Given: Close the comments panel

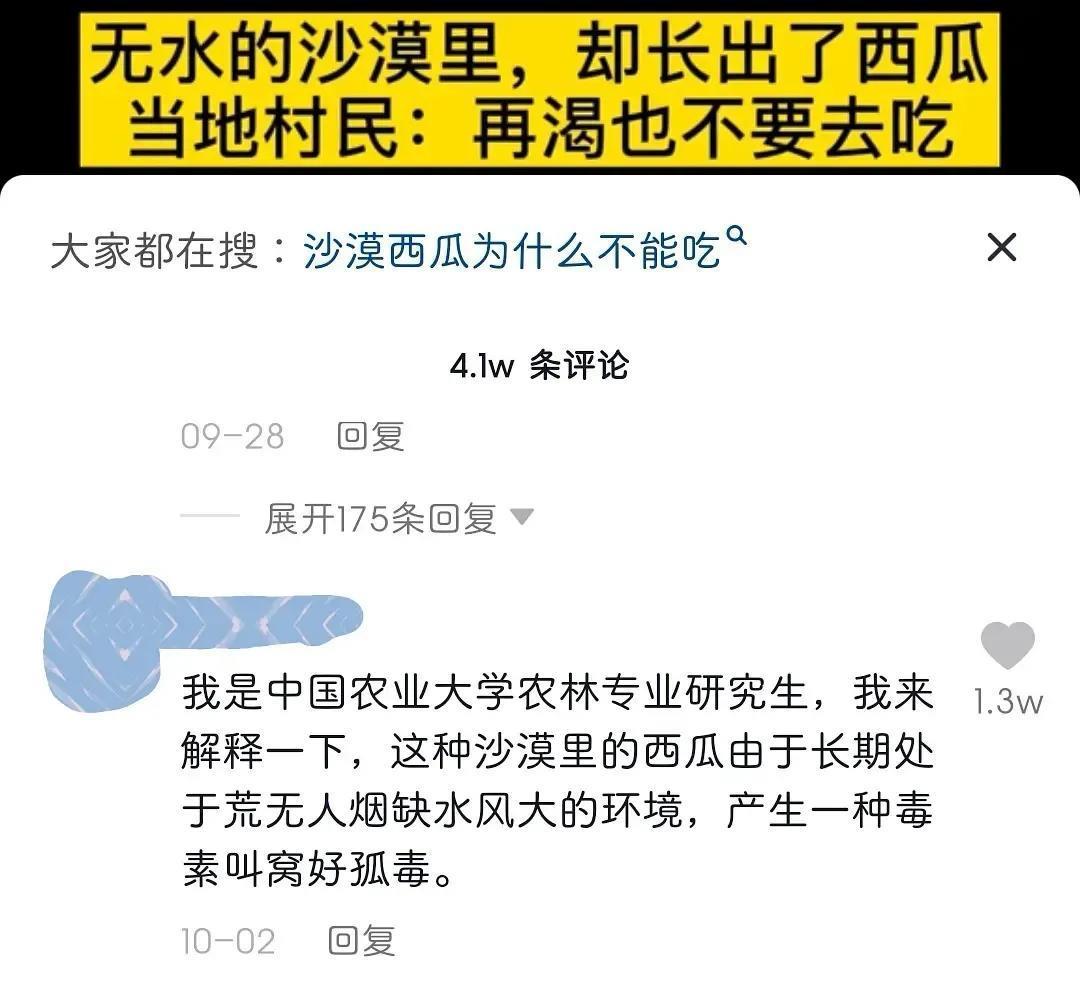Looking at the screenshot, I should coord(1001,247).
